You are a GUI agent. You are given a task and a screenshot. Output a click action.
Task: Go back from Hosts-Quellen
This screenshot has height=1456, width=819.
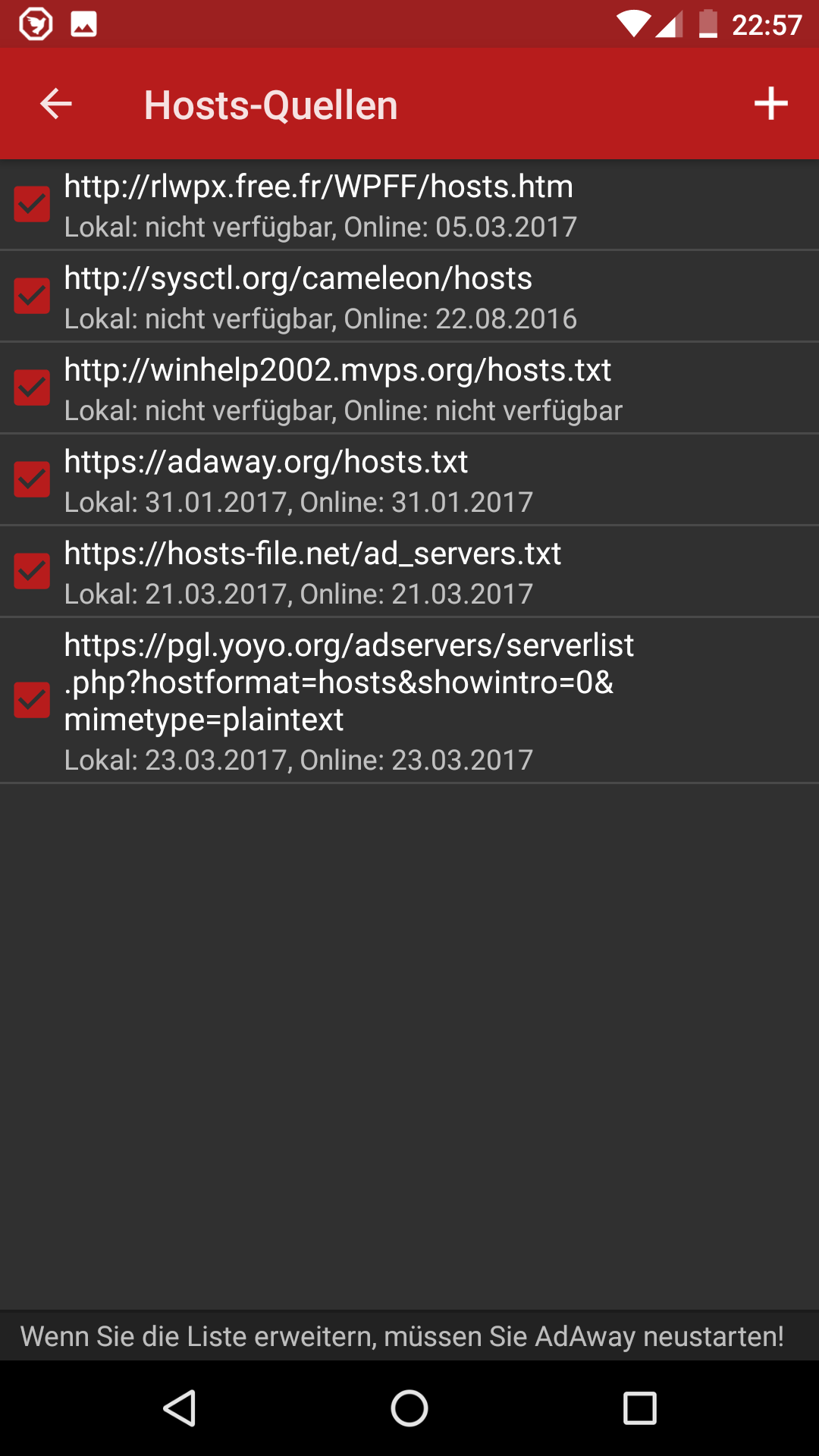click(55, 104)
